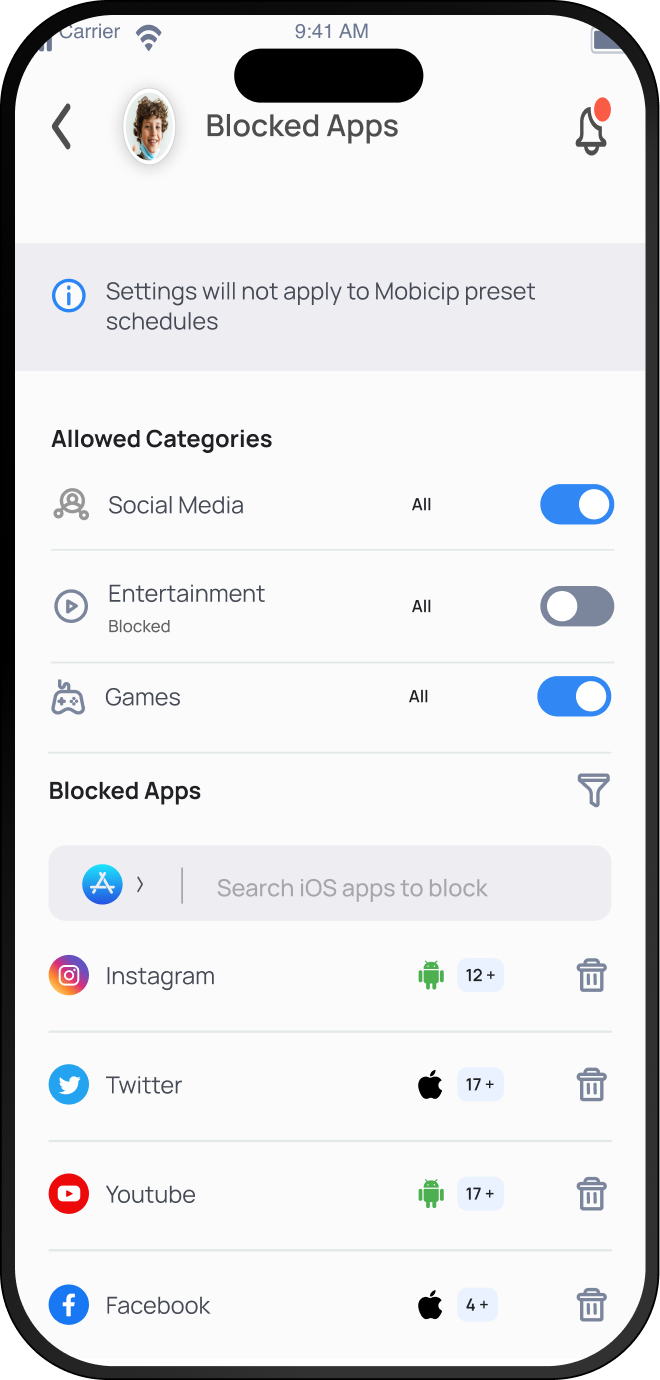Delete Instagram from blocked apps

pos(591,975)
